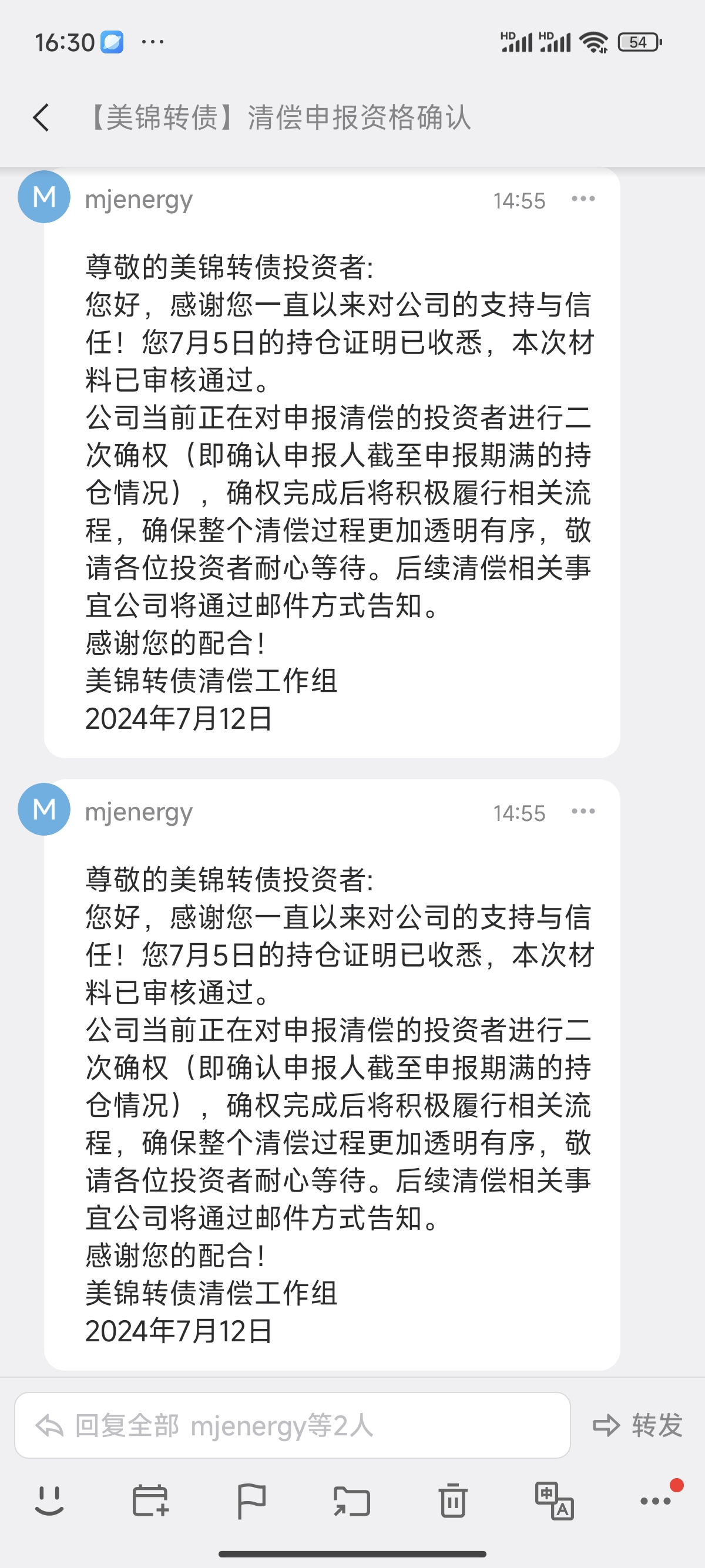Move this email to a folder
The image size is (705, 1568).
point(352,1501)
